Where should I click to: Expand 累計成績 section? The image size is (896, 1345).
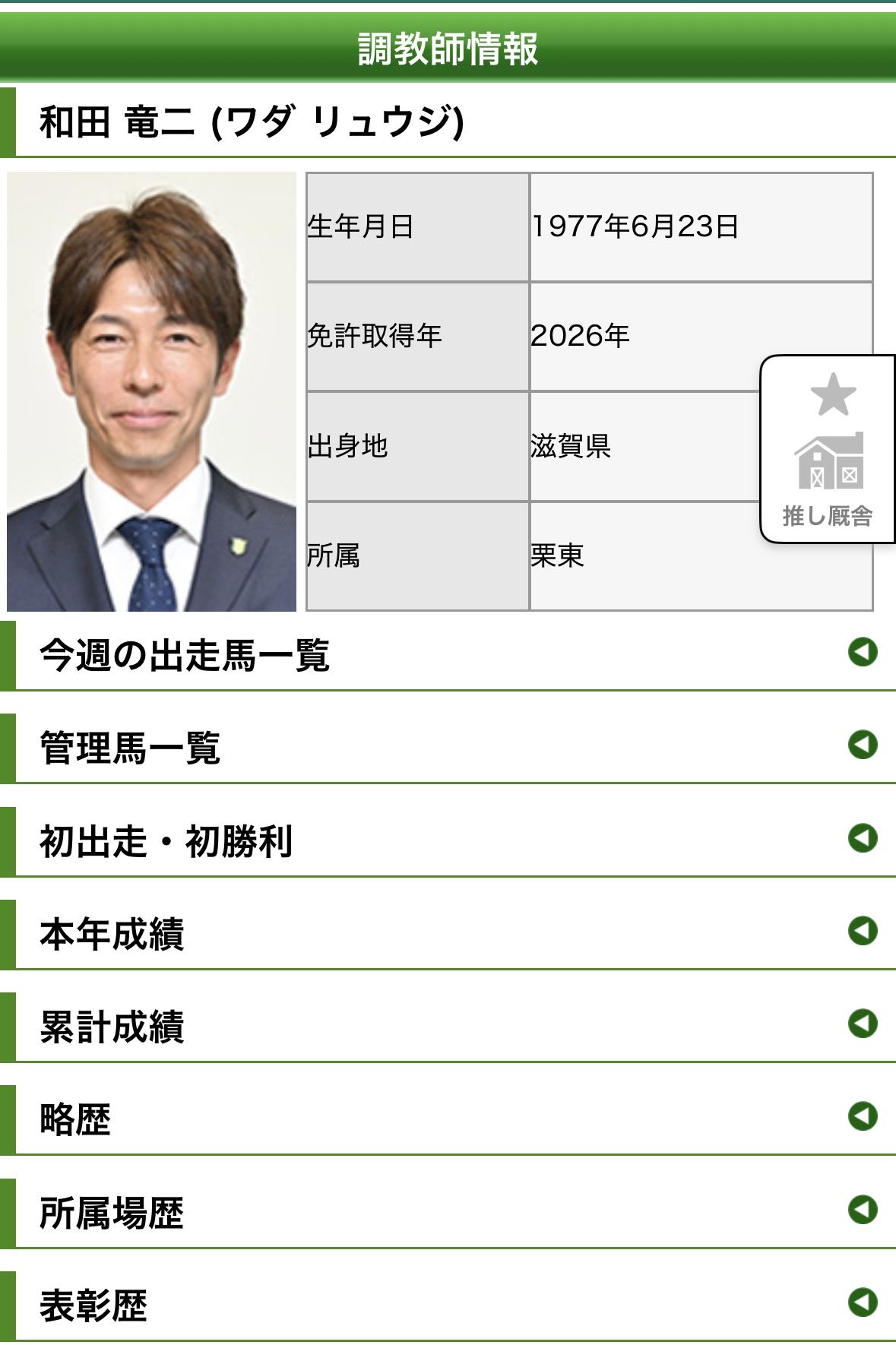coord(448,1026)
